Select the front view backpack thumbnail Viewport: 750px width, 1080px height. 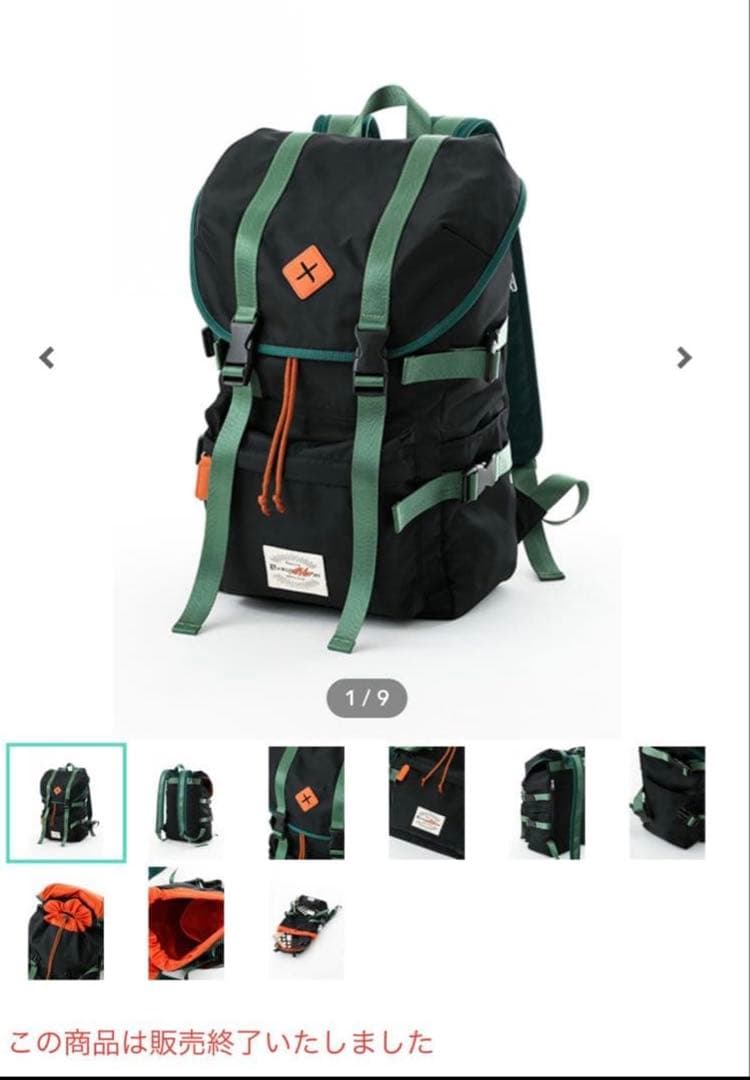pyautogui.click(x=66, y=803)
